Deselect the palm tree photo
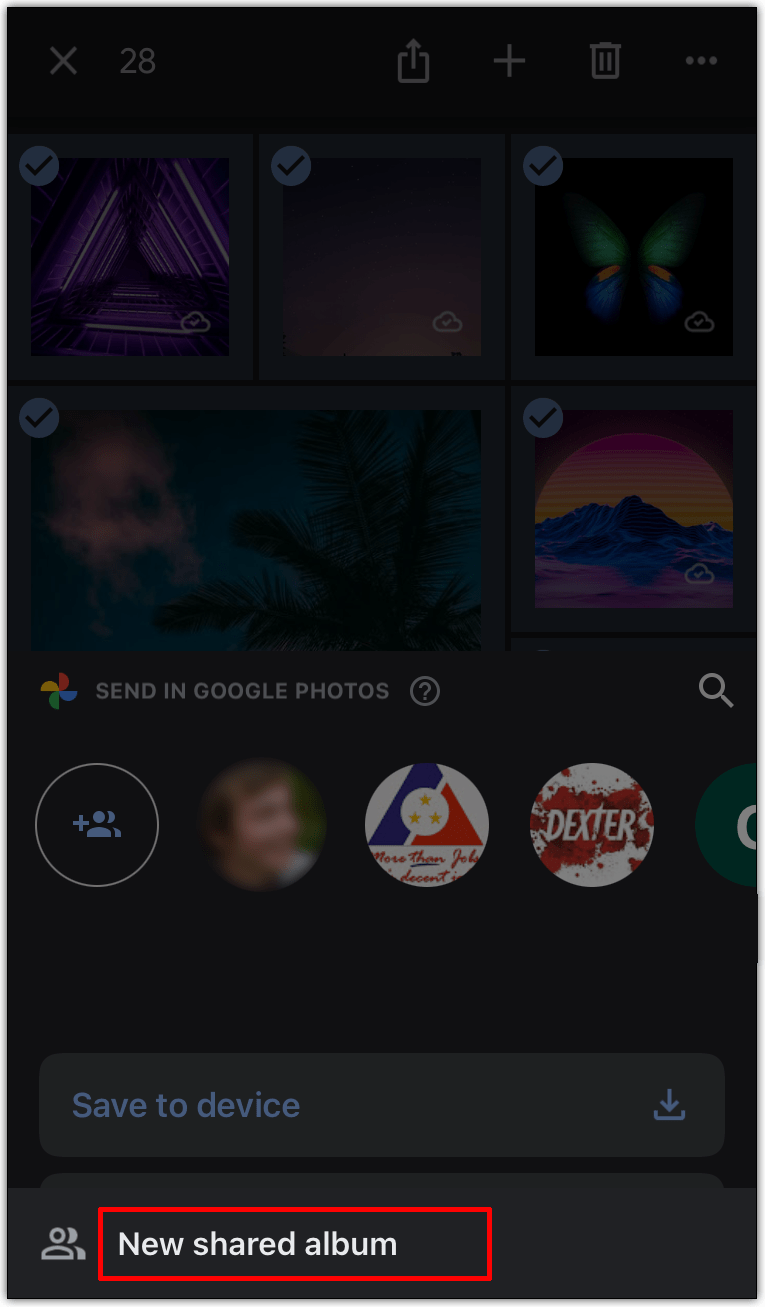The height and width of the screenshot is (1307, 765). click(40, 418)
